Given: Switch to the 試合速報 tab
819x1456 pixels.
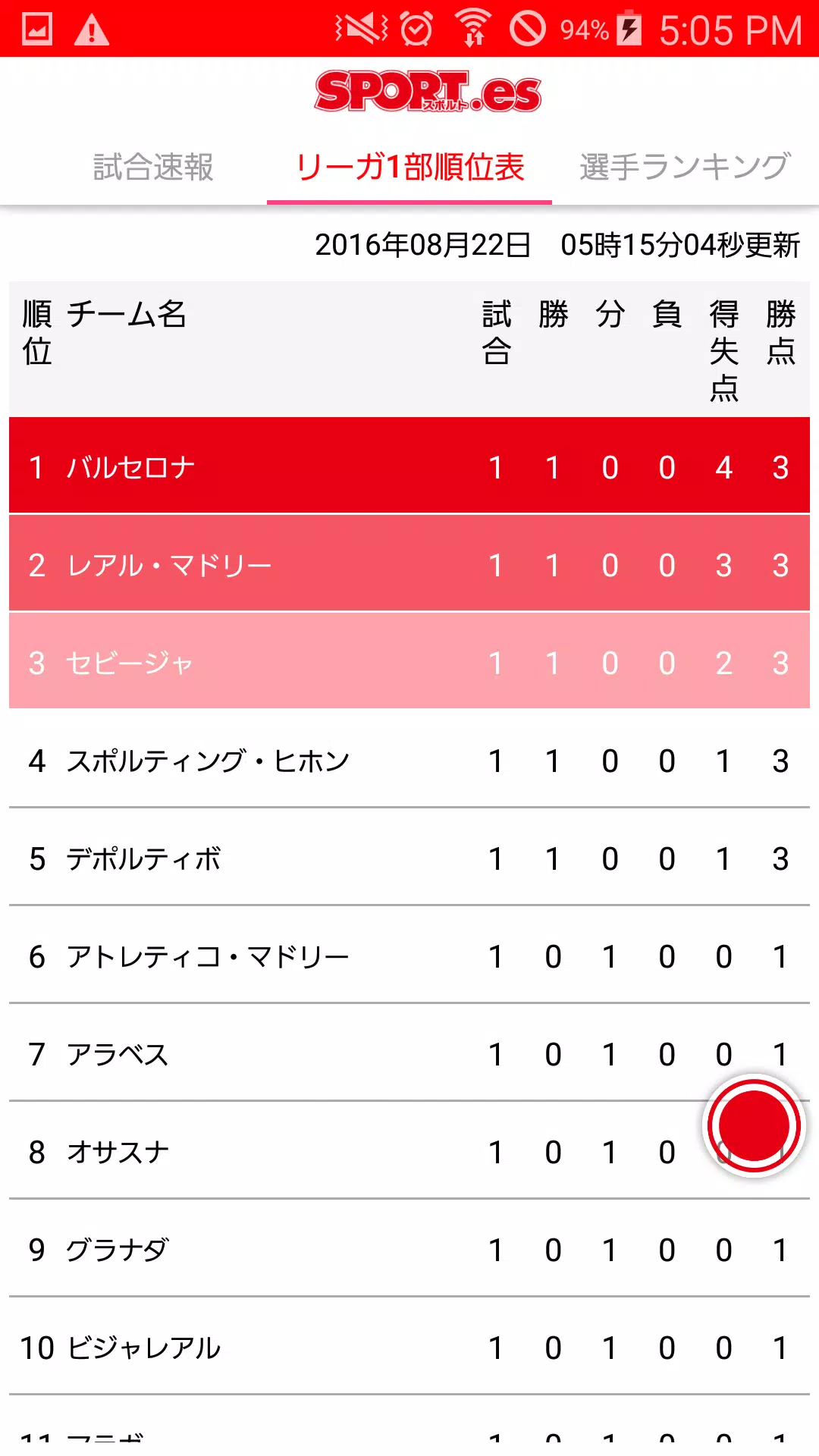Looking at the screenshot, I should (152, 167).
